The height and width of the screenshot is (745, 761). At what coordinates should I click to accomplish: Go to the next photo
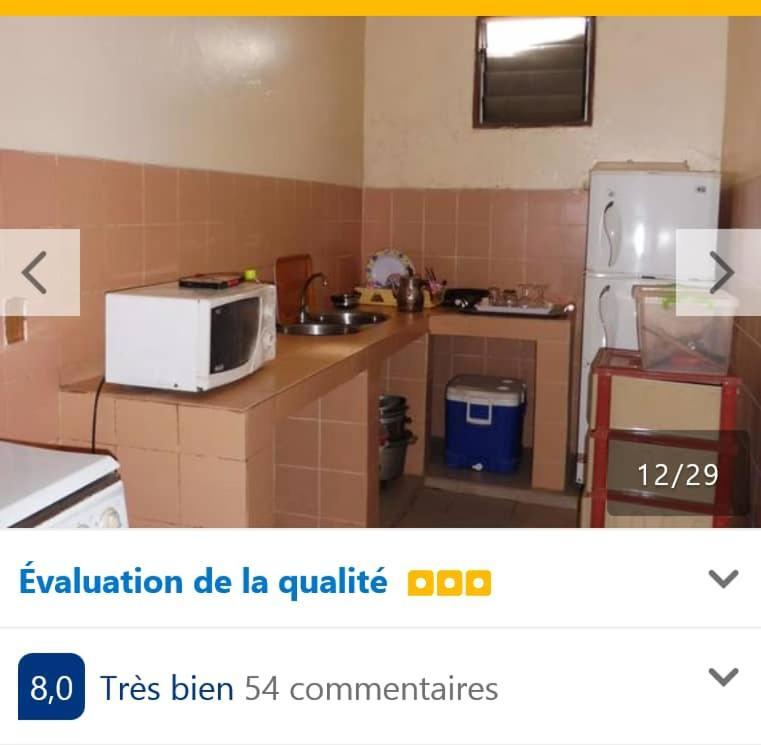point(720,272)
